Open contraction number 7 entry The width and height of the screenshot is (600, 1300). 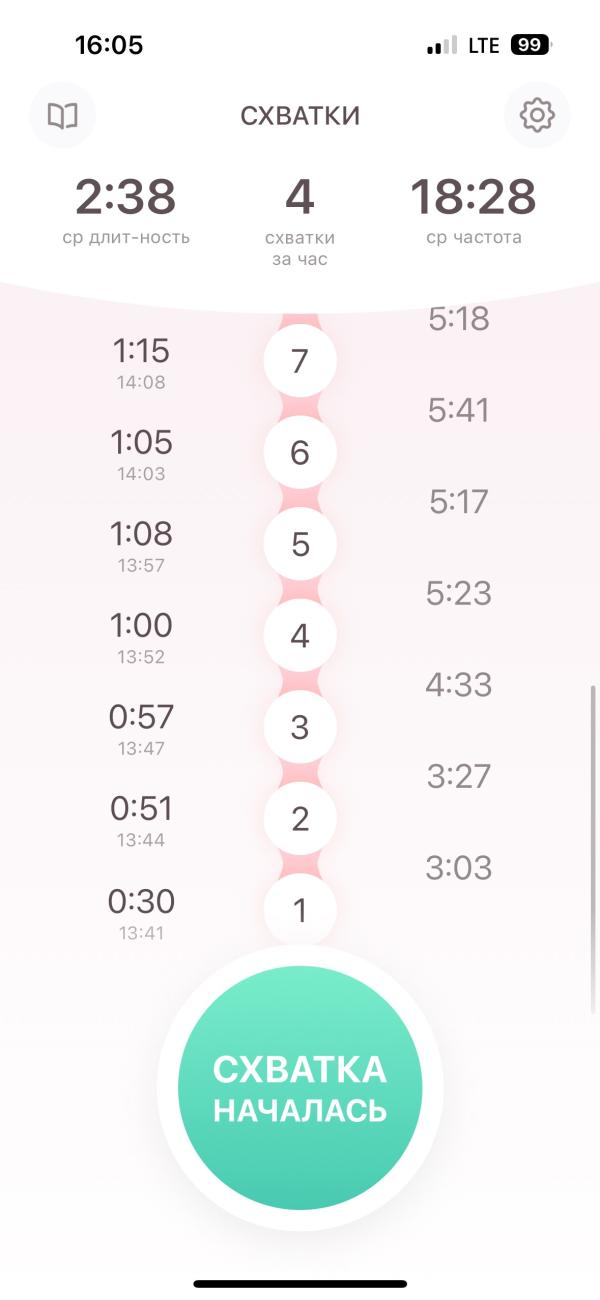click(x=300, y=361)
